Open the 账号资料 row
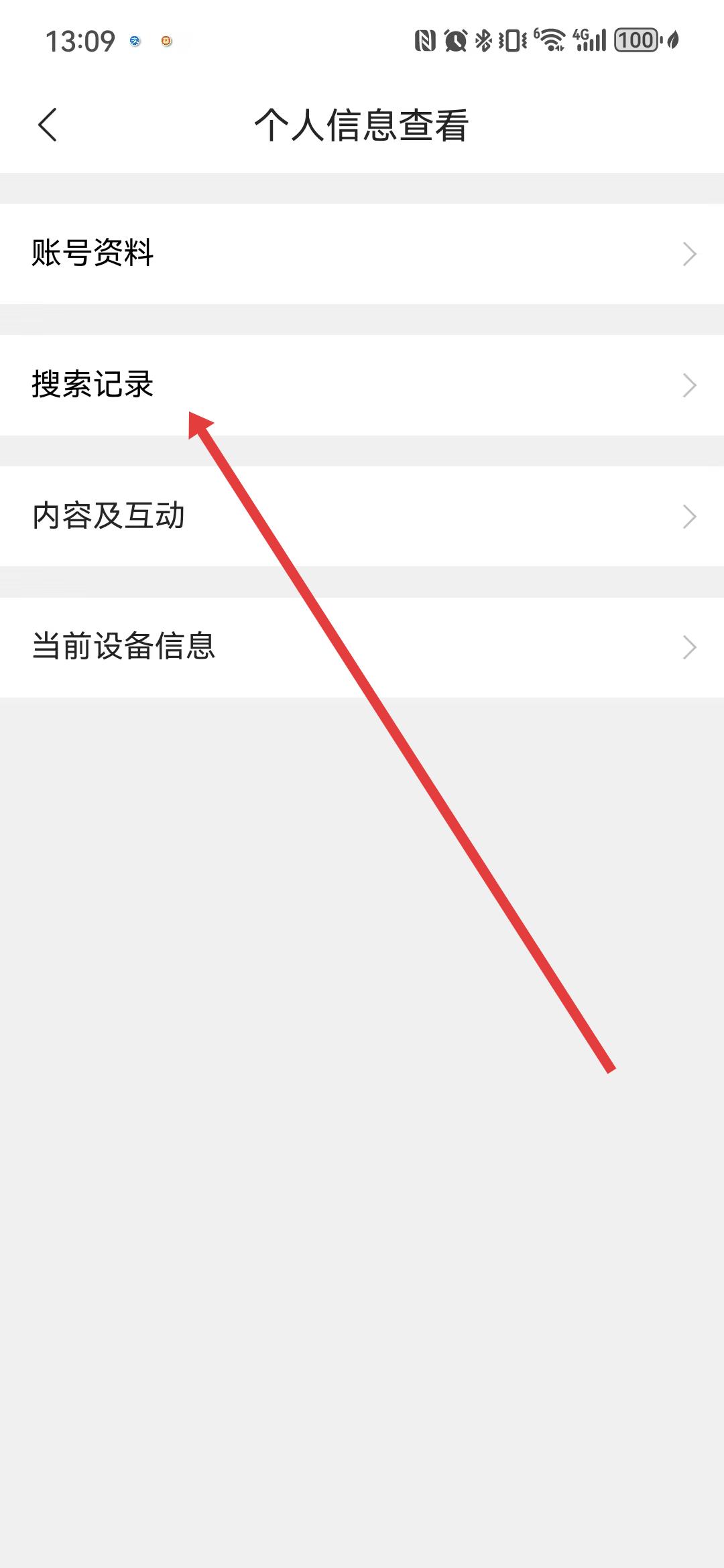The height and width of the screenshot is (1568, 724). coord(362,254)
